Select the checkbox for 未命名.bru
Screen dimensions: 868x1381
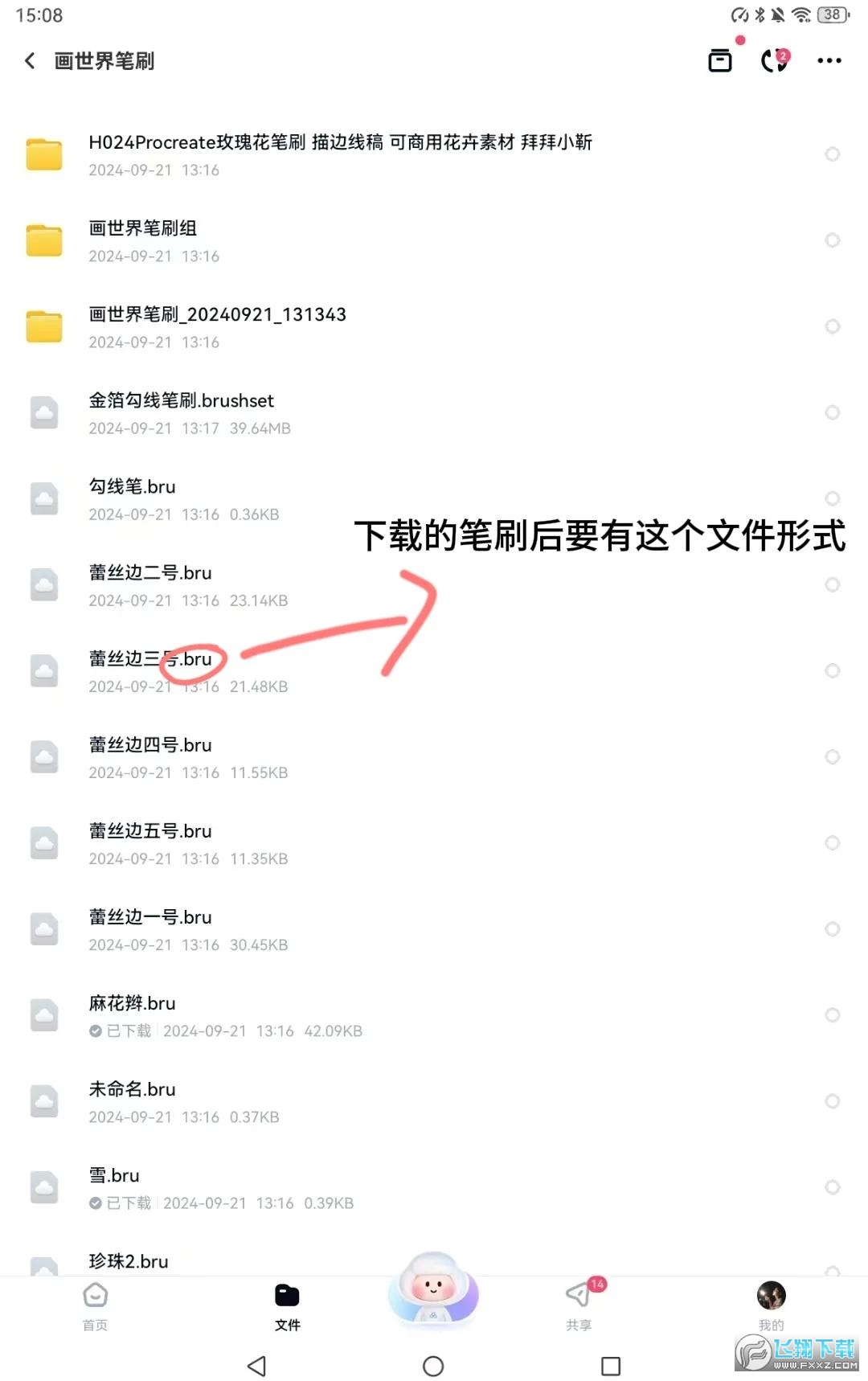(x=833, y=1100)
